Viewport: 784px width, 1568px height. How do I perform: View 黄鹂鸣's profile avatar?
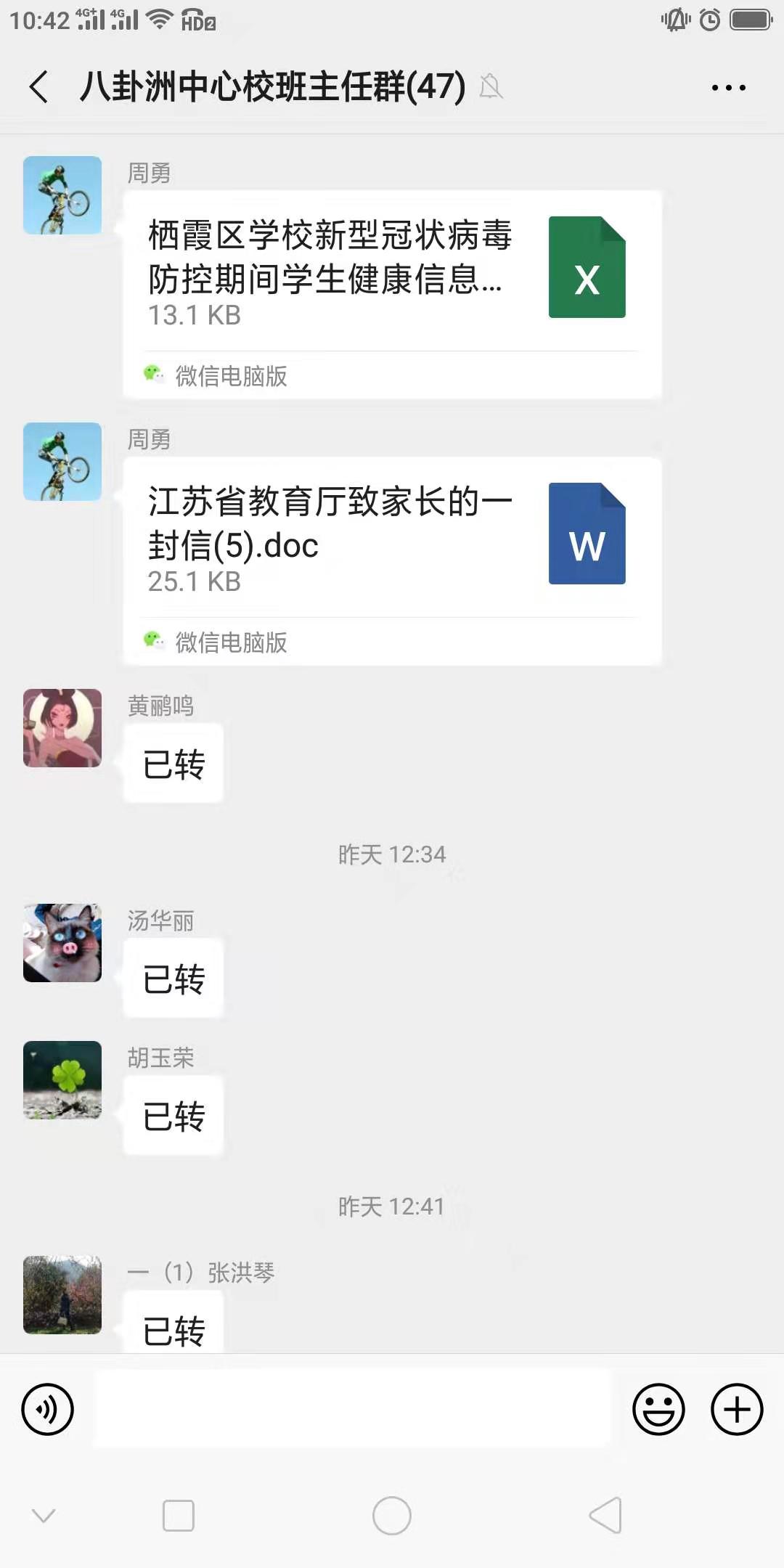pos(62,728)
